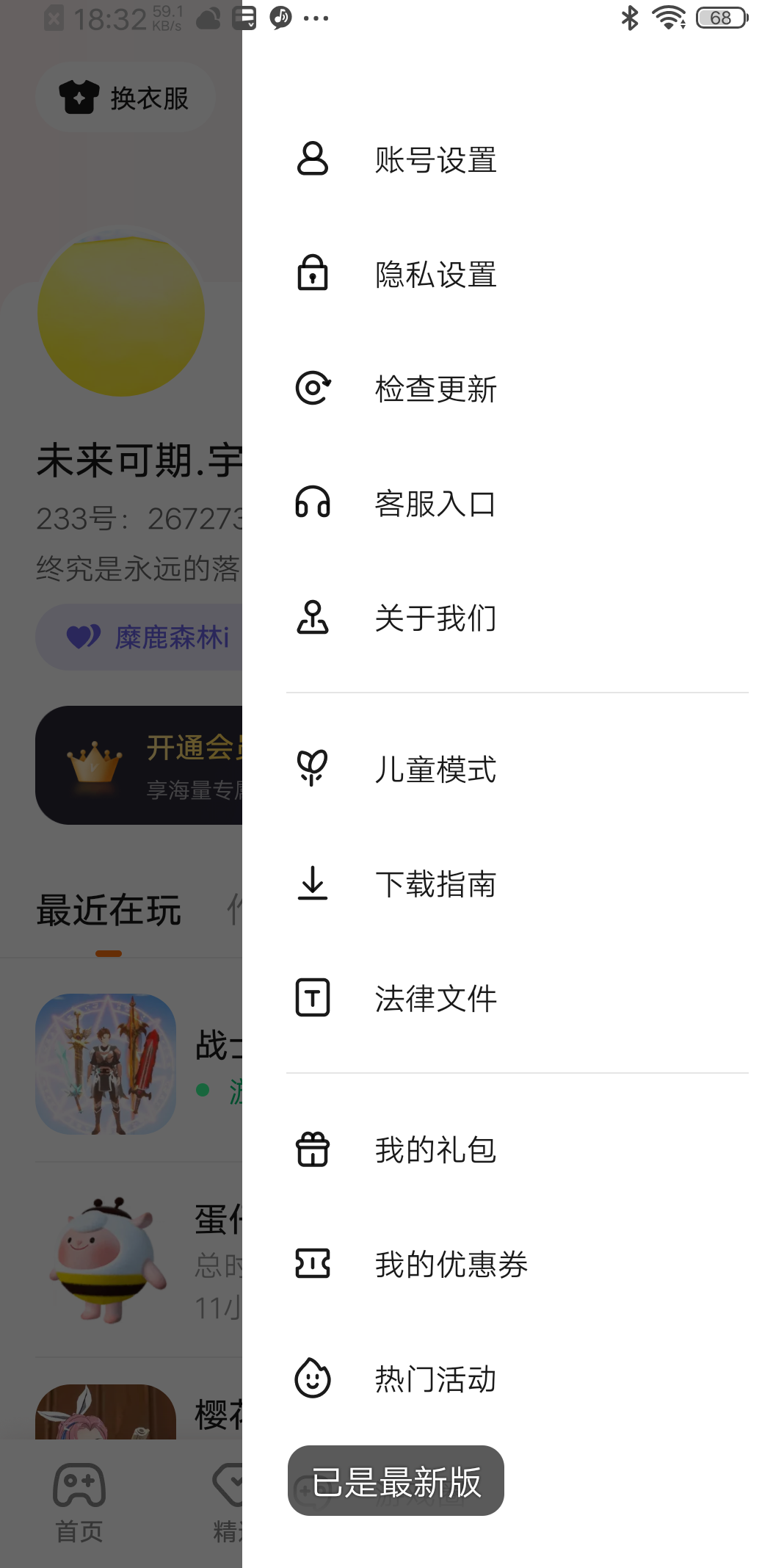
Task: Open 账号设置 account settings
Action: tap(435, 159)
